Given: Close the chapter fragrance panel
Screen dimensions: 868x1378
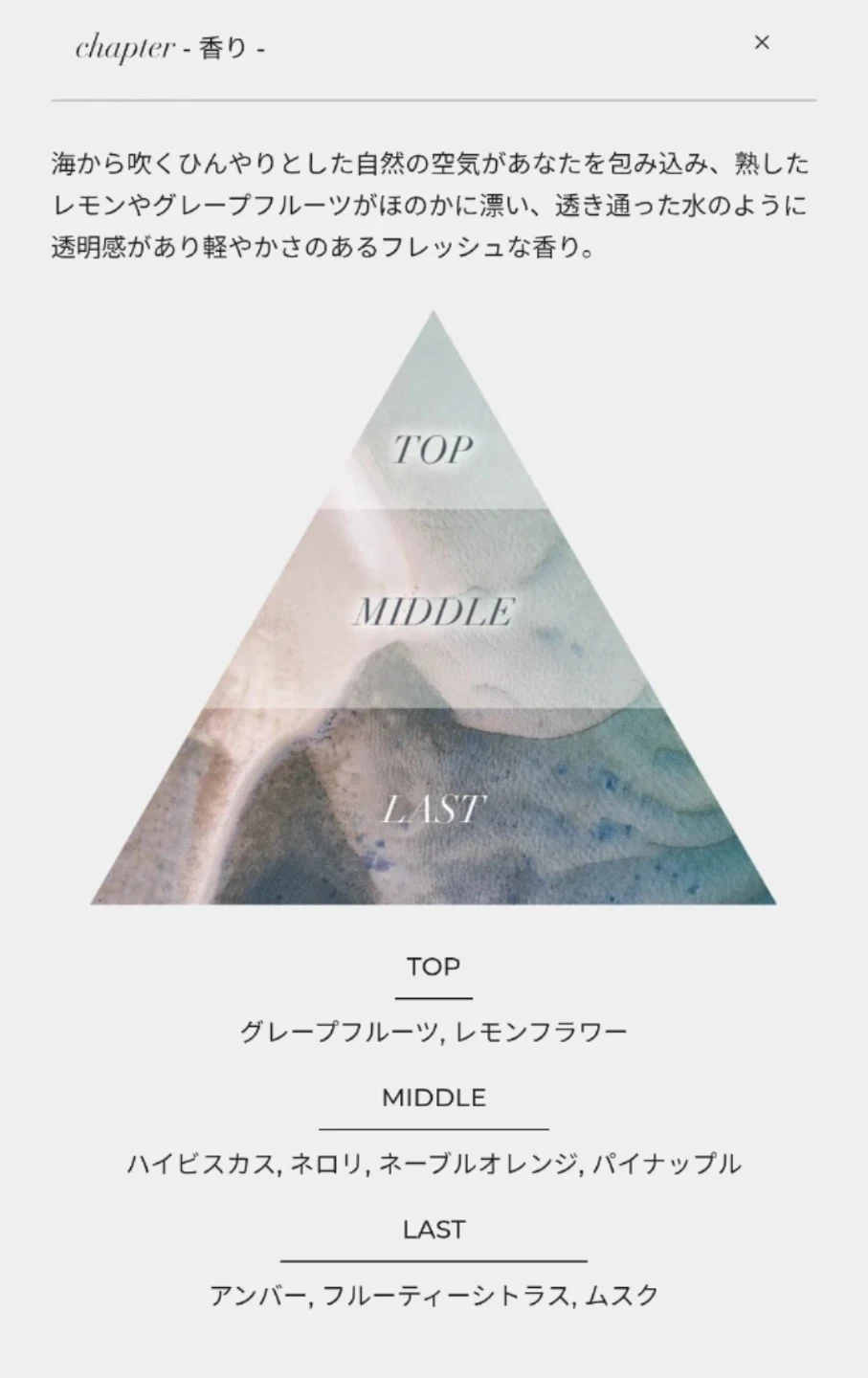Looking at the screenshot, I should (x=762, y=42).
